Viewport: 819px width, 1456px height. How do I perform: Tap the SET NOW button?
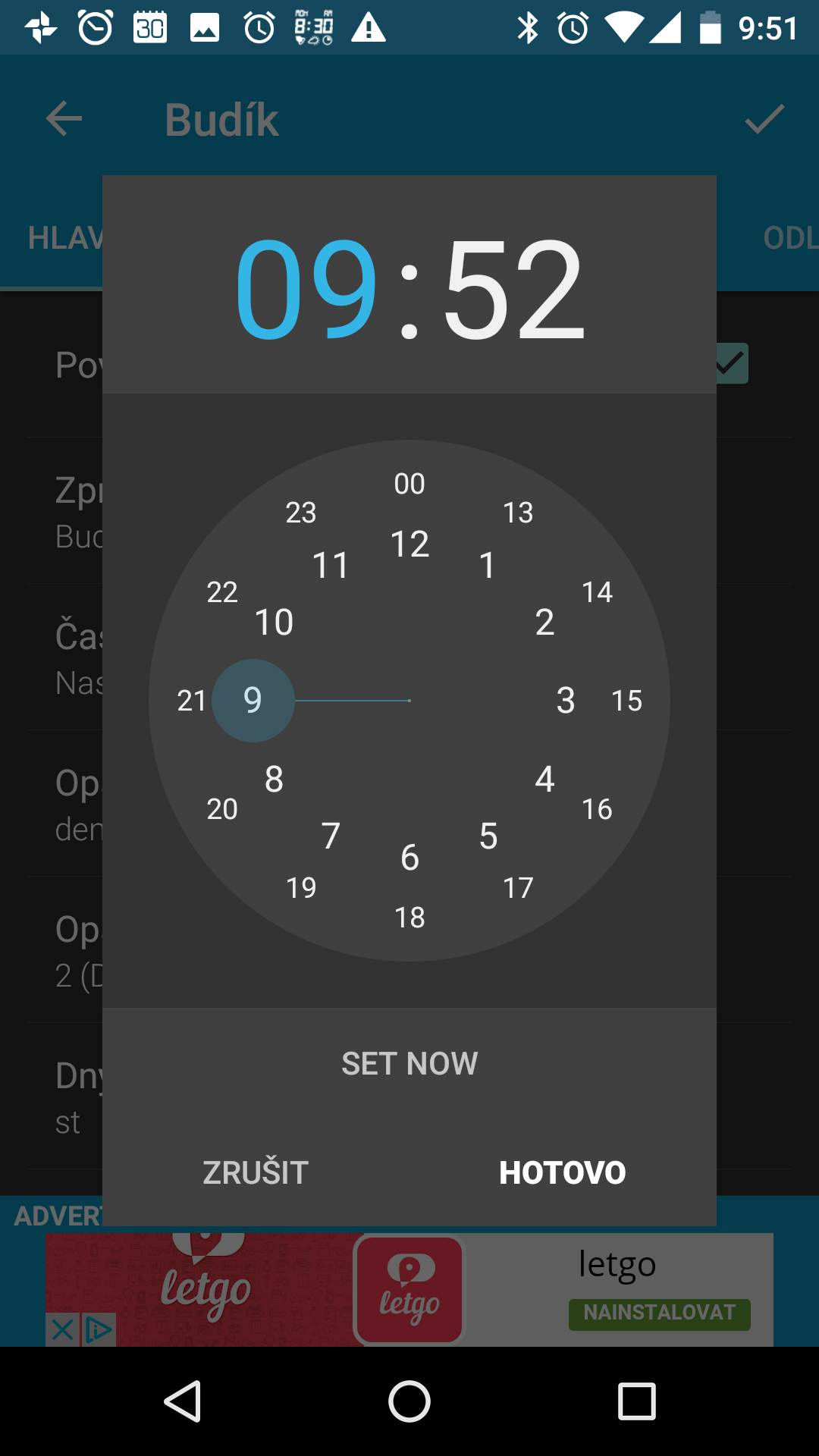pyautogui.click(x=409, y=1063)
